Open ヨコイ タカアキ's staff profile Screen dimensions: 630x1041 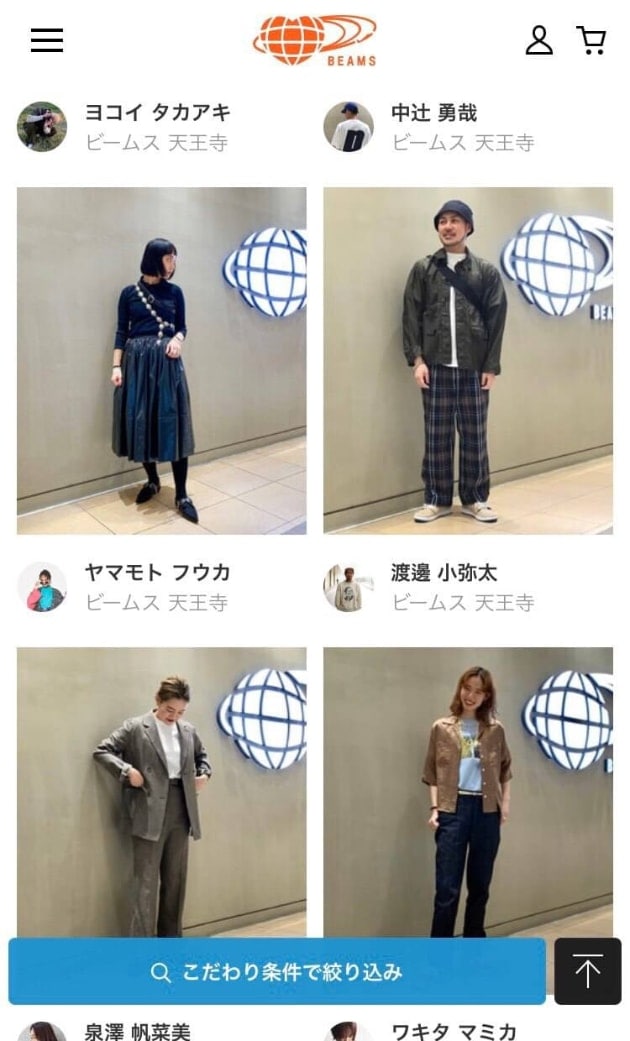click(x=157, y=113)
